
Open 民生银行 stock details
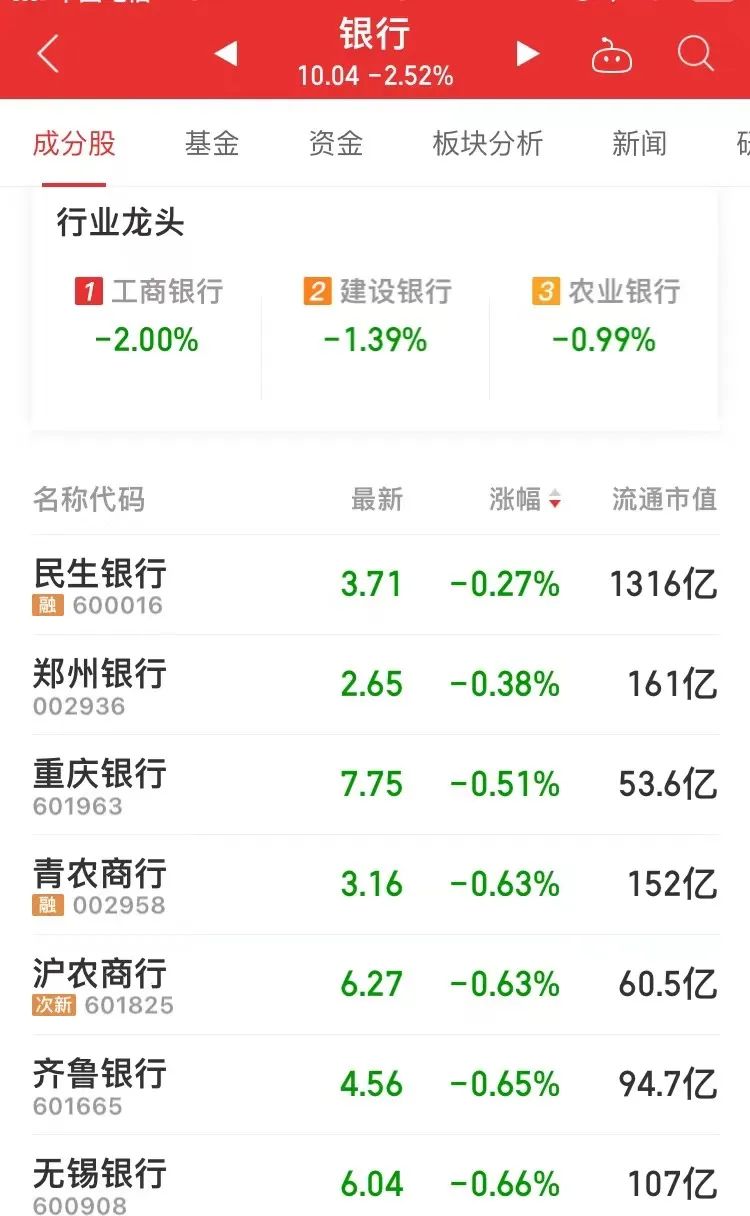pyautogui.click(x=375, y=585)
